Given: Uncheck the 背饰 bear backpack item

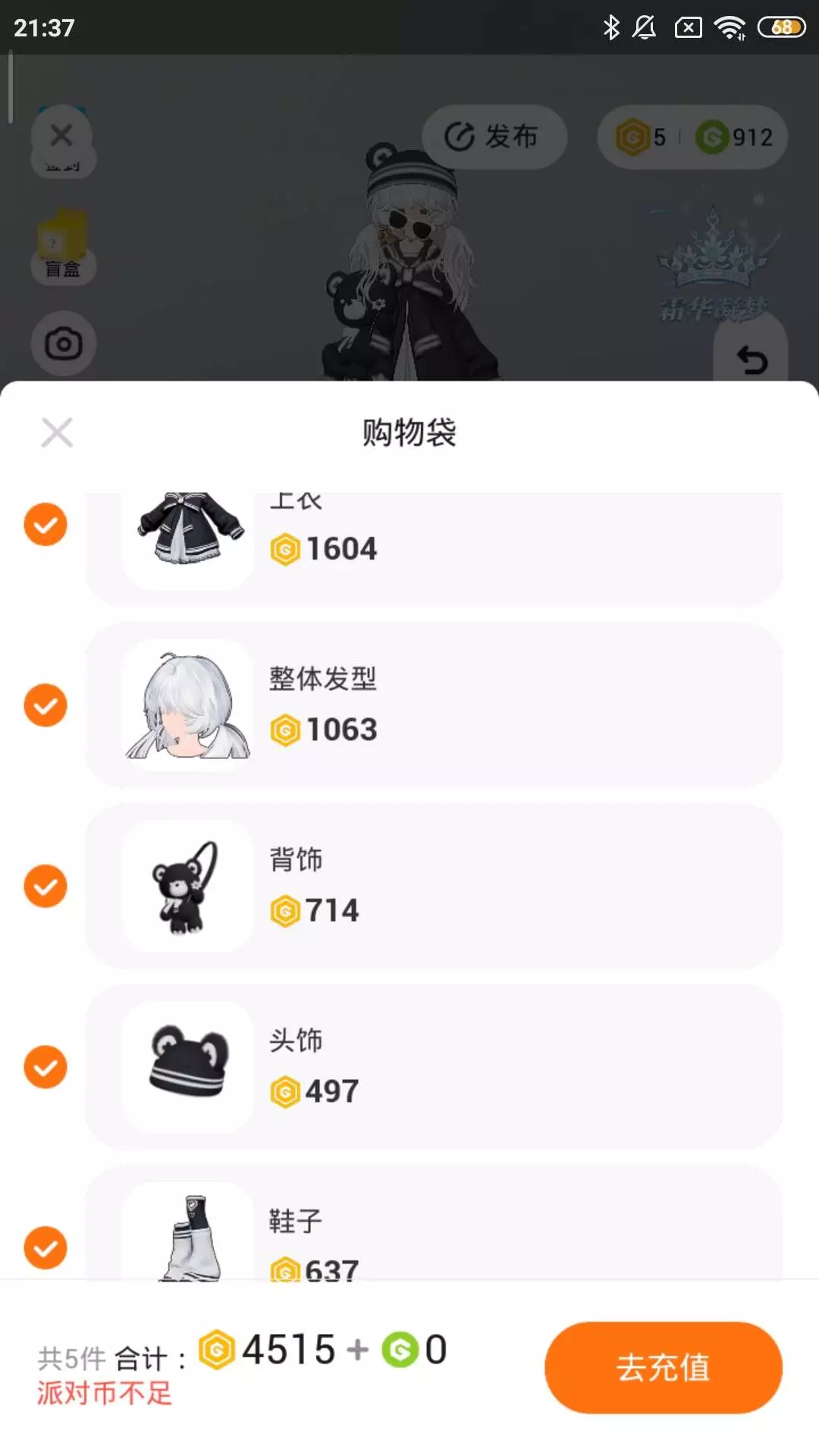Looking at the screenshot, I should [45, 886].
